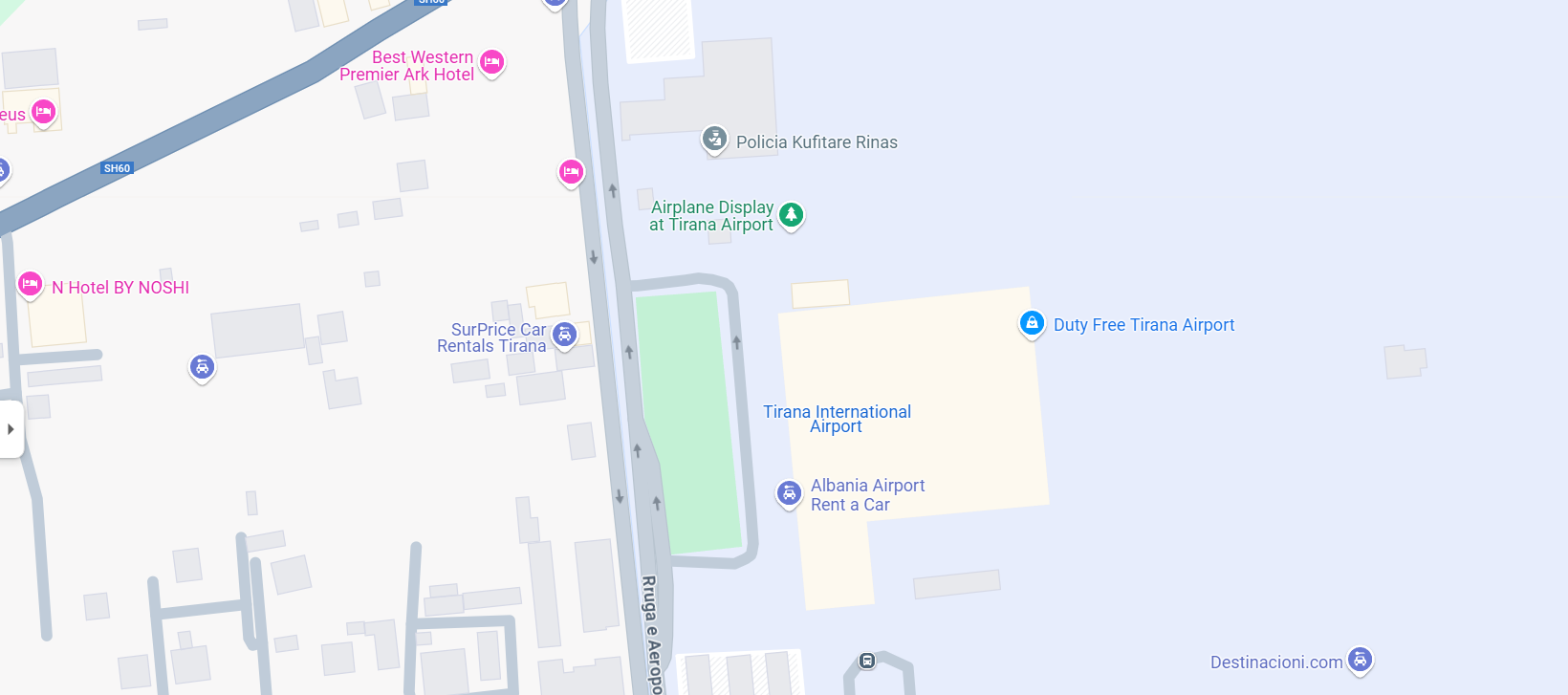Open the unlabeled car rental pin below N Hotel
The image size is (1568, 695).
202,367
